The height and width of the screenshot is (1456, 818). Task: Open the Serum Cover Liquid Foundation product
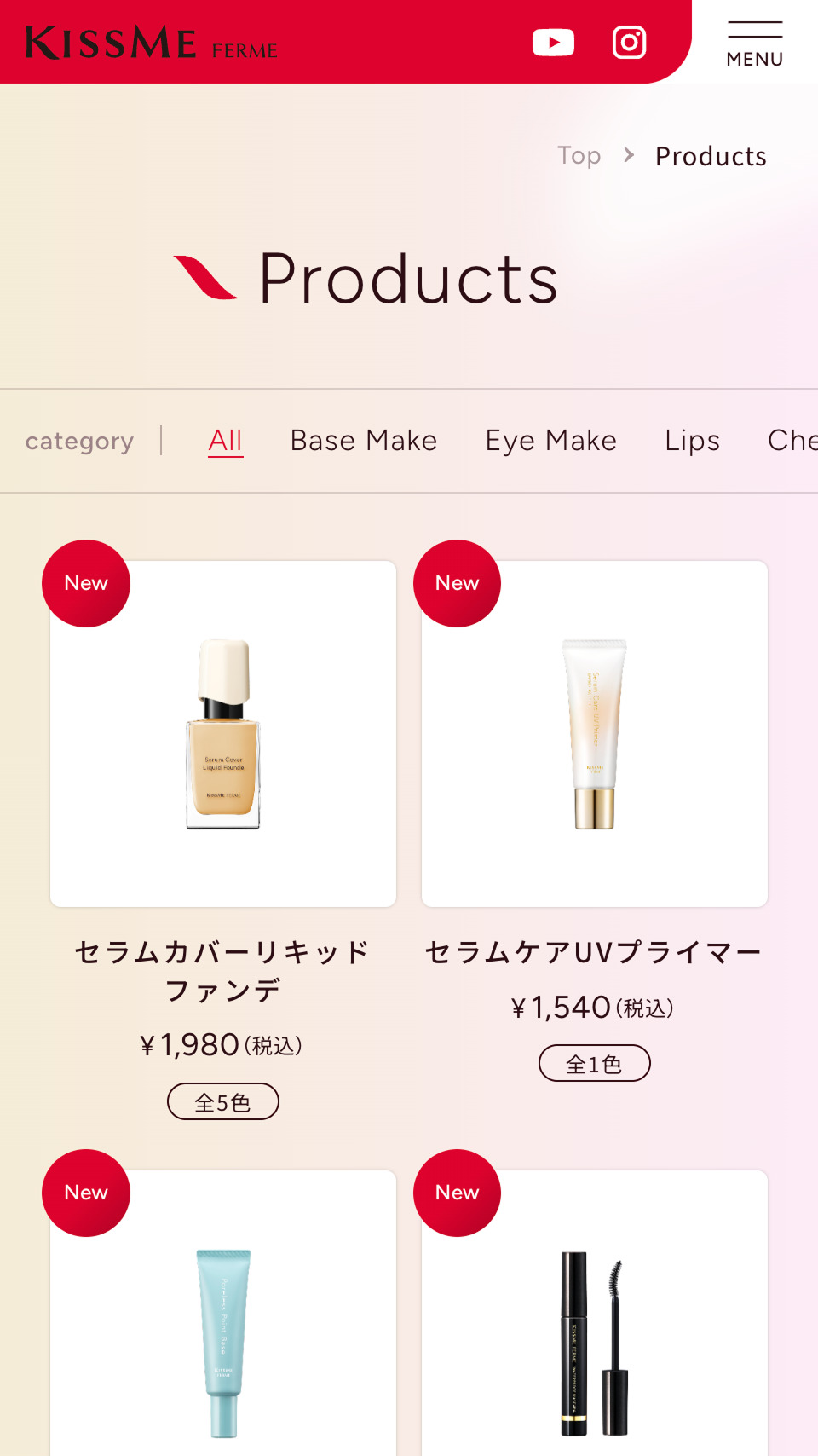coord(223,734)
